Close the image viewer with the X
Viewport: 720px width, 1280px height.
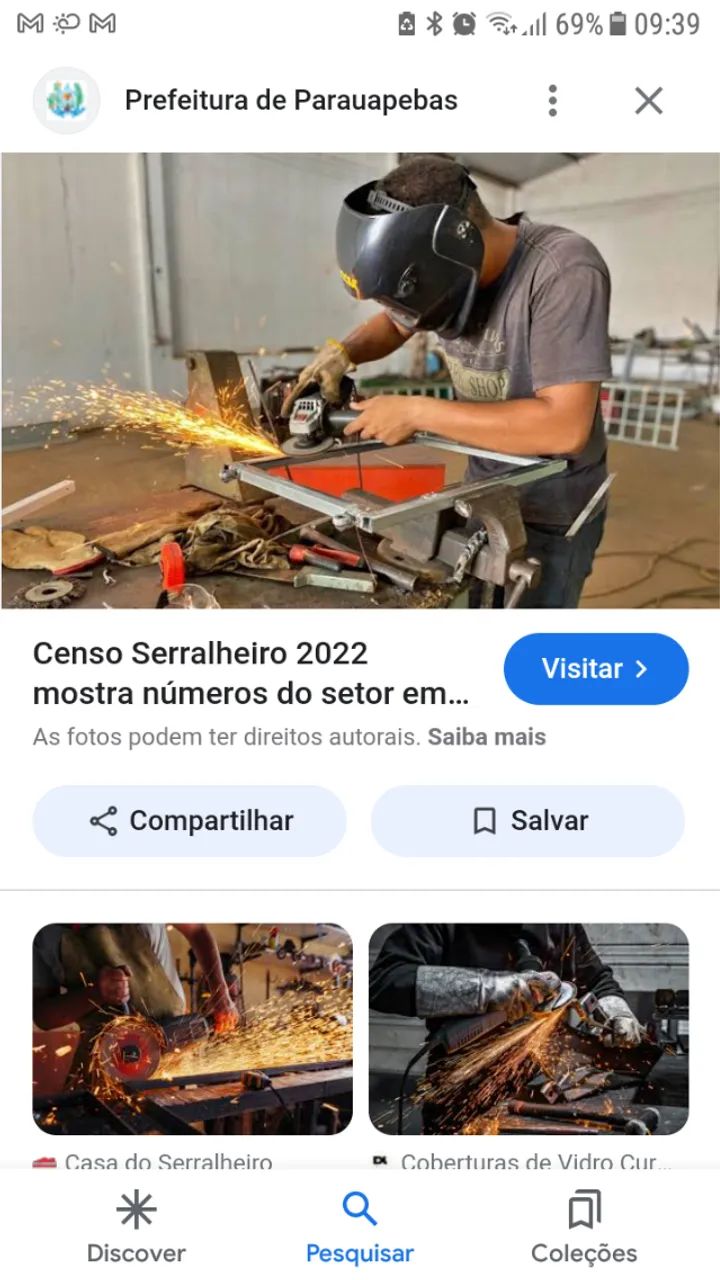[x=648, y=100]
